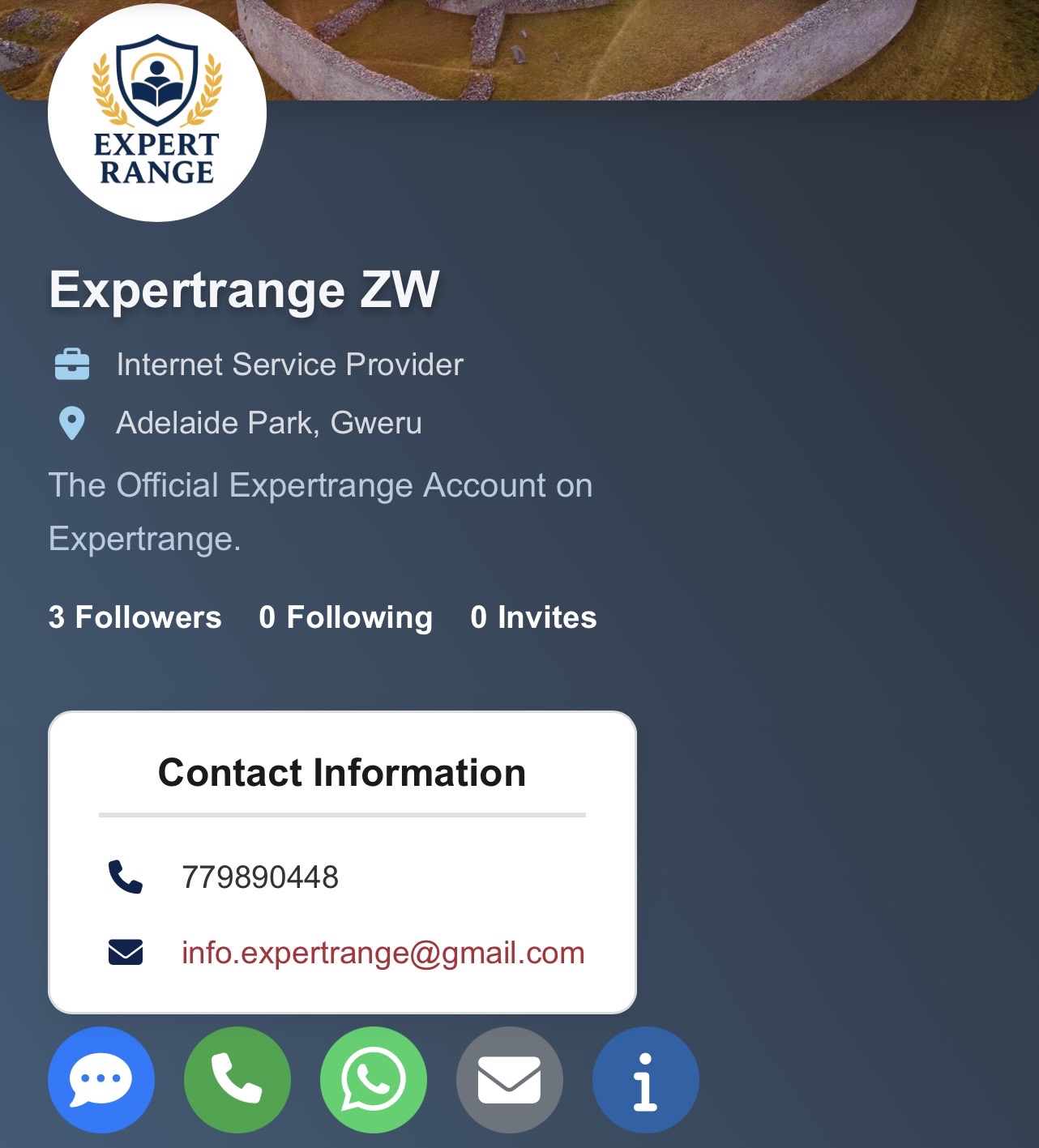View the 0 Following list

(345, 617)
